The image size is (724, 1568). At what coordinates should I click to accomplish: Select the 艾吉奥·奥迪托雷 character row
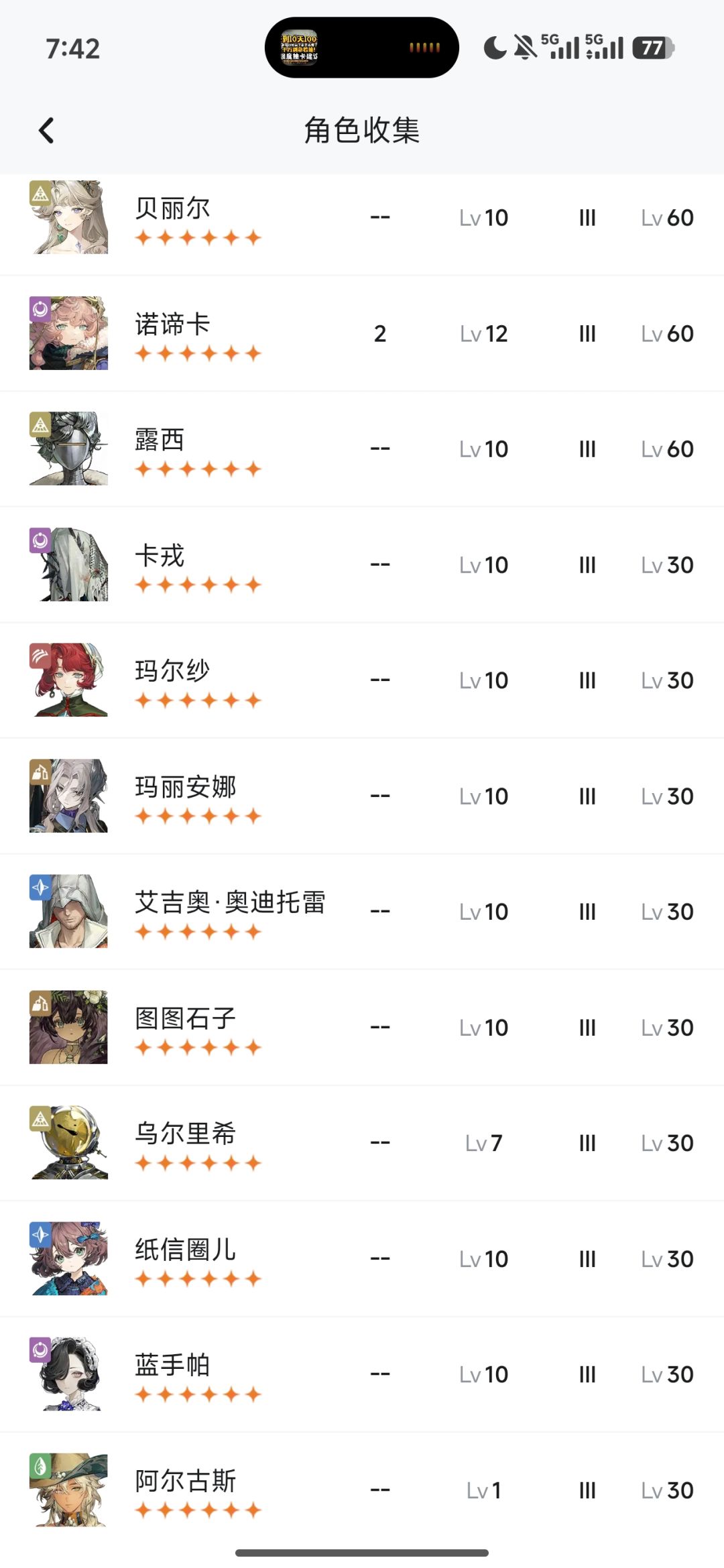[x=362, y=911]
